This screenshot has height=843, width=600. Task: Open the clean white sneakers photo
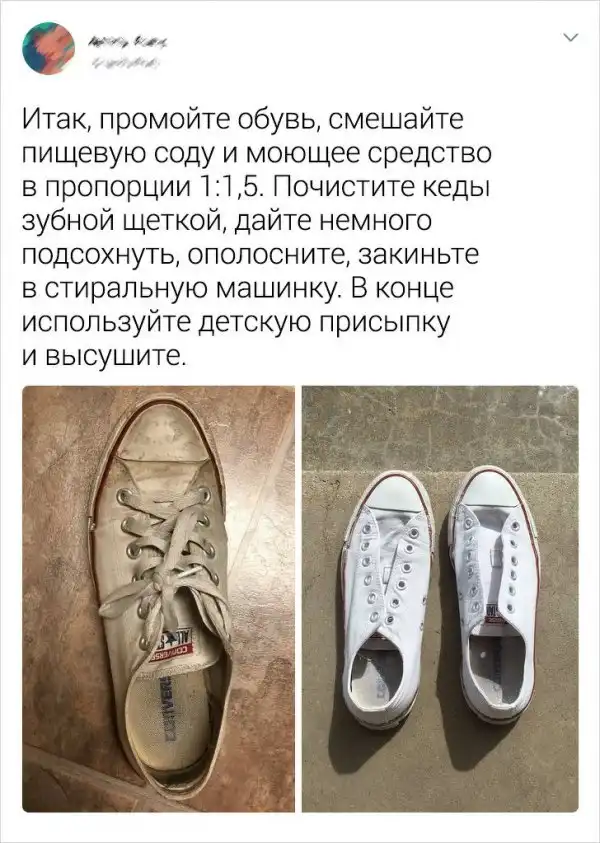[440, 598]
